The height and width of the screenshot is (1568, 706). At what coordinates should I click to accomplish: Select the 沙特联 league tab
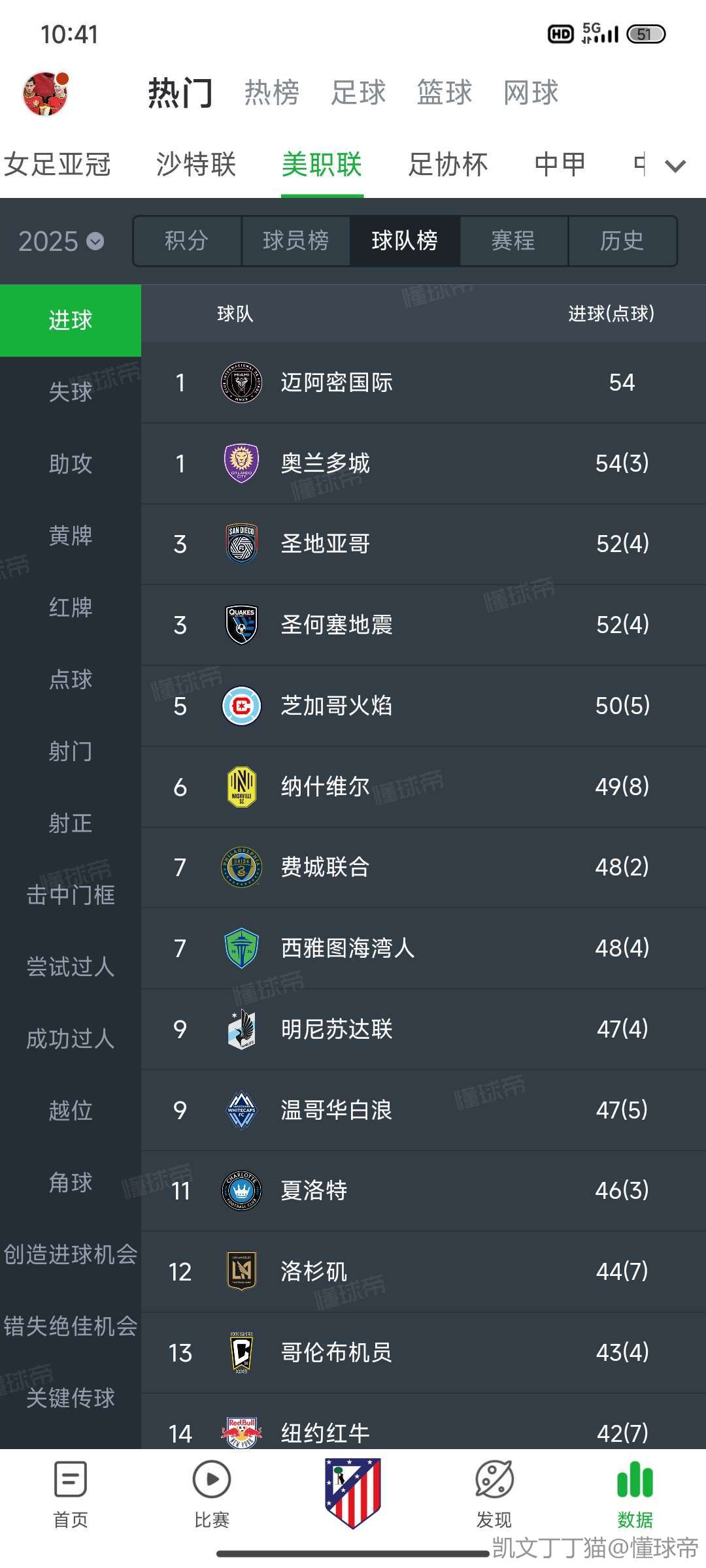tap(195, 164)
